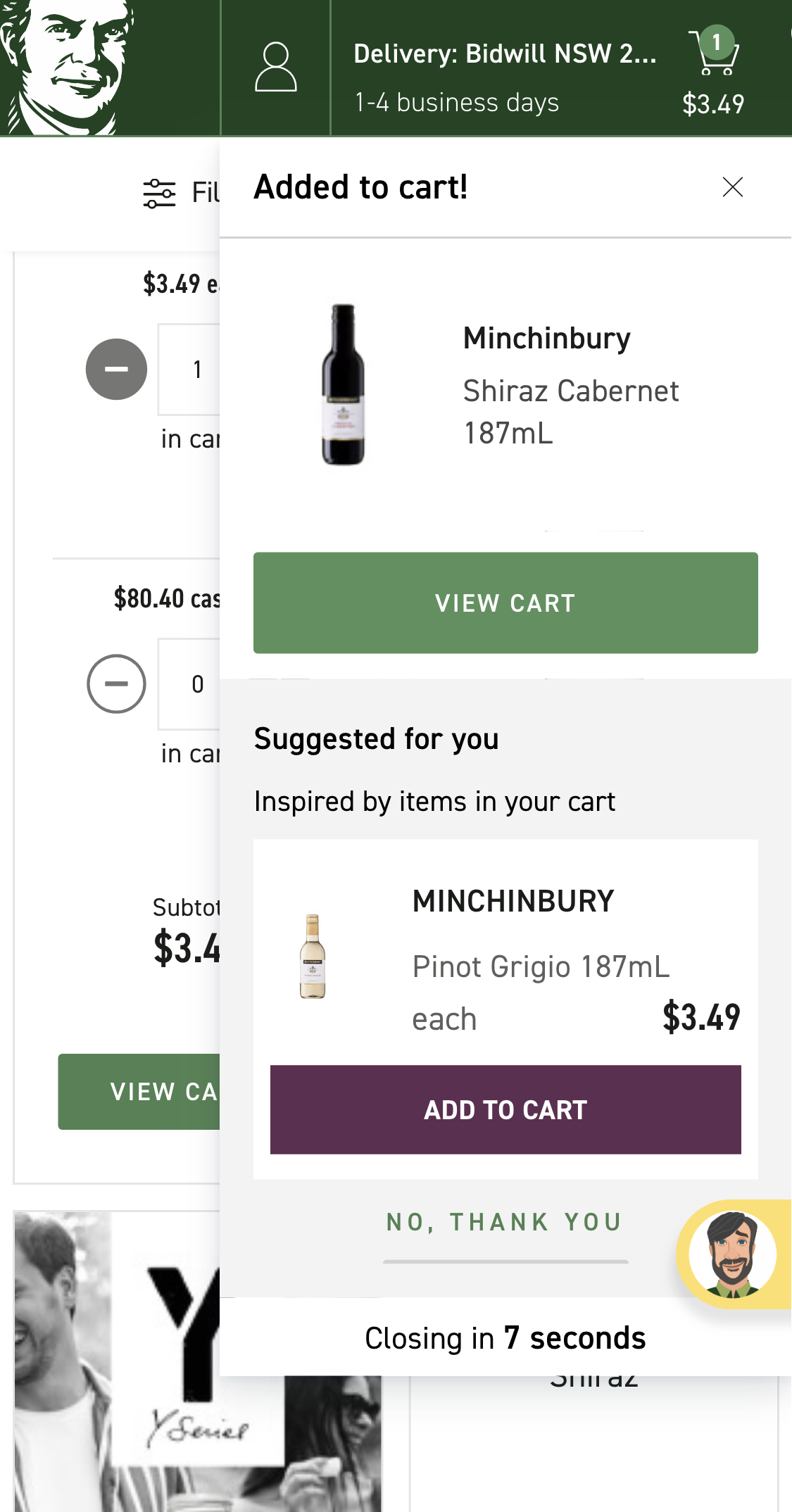
Task: Click the quantity field showing 1
Action: pyautogui.click(x=198, y=368)
